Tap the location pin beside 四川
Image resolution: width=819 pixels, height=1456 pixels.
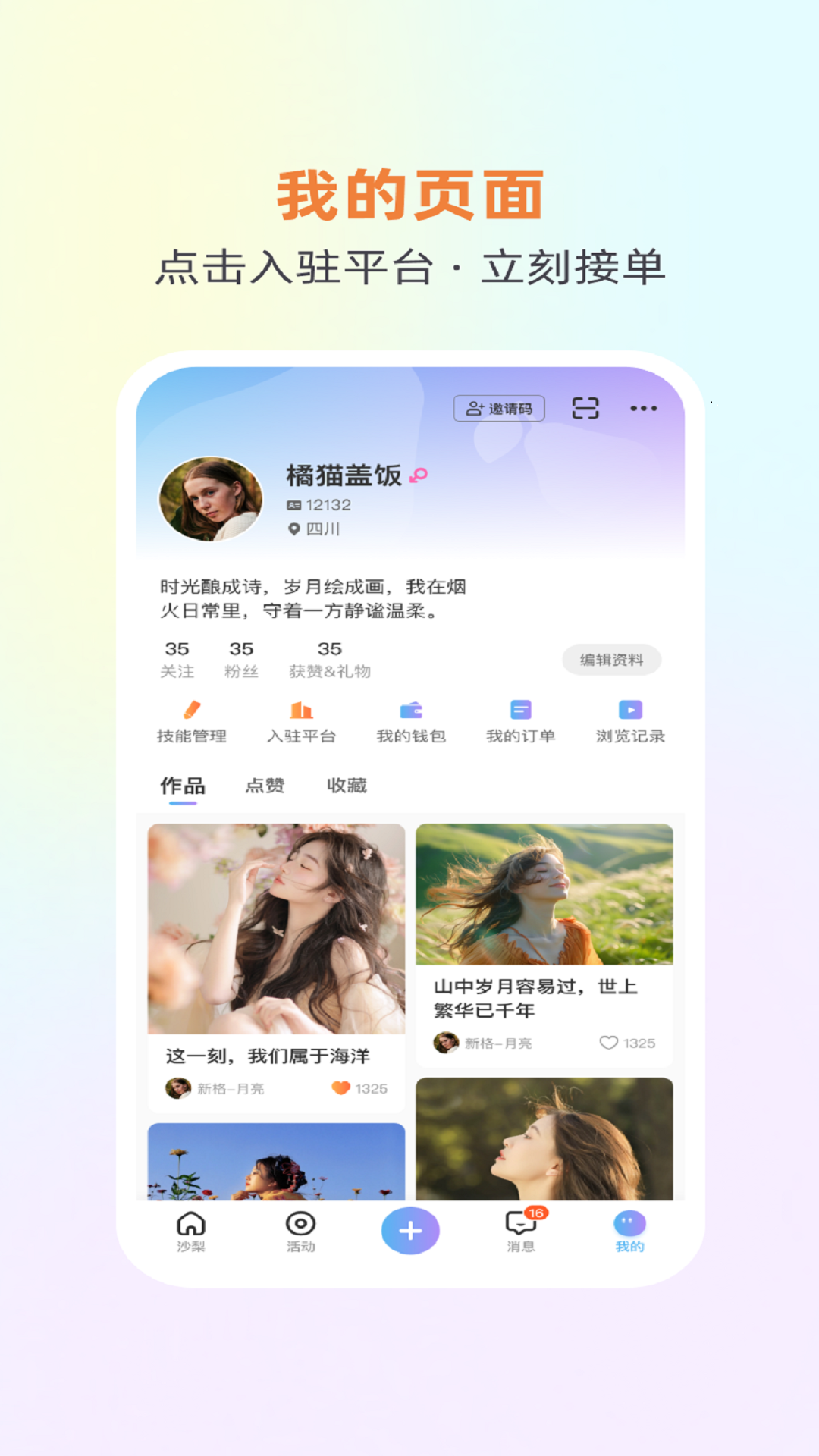click(294, 529)
